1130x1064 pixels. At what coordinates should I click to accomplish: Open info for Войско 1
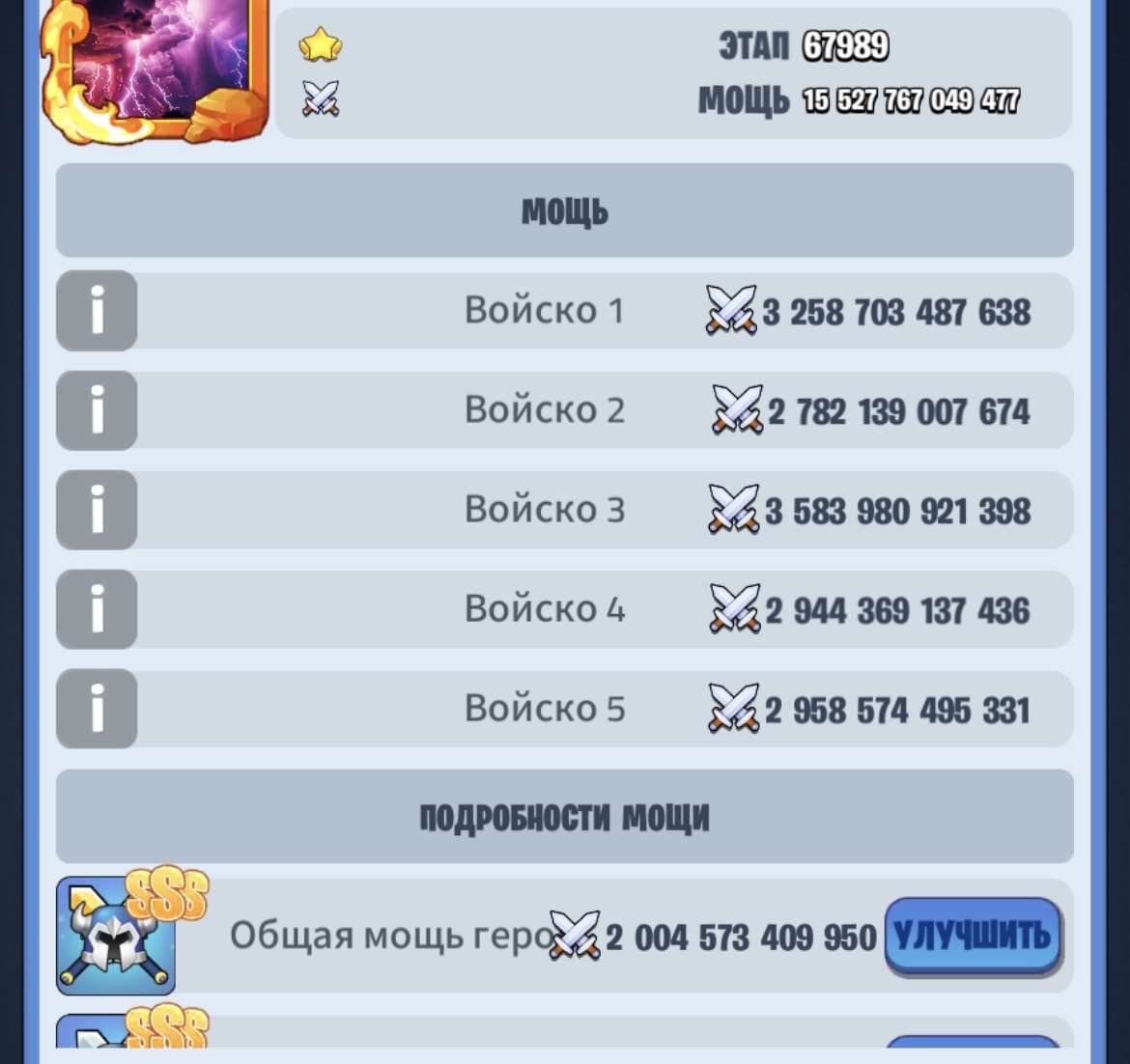97,311
